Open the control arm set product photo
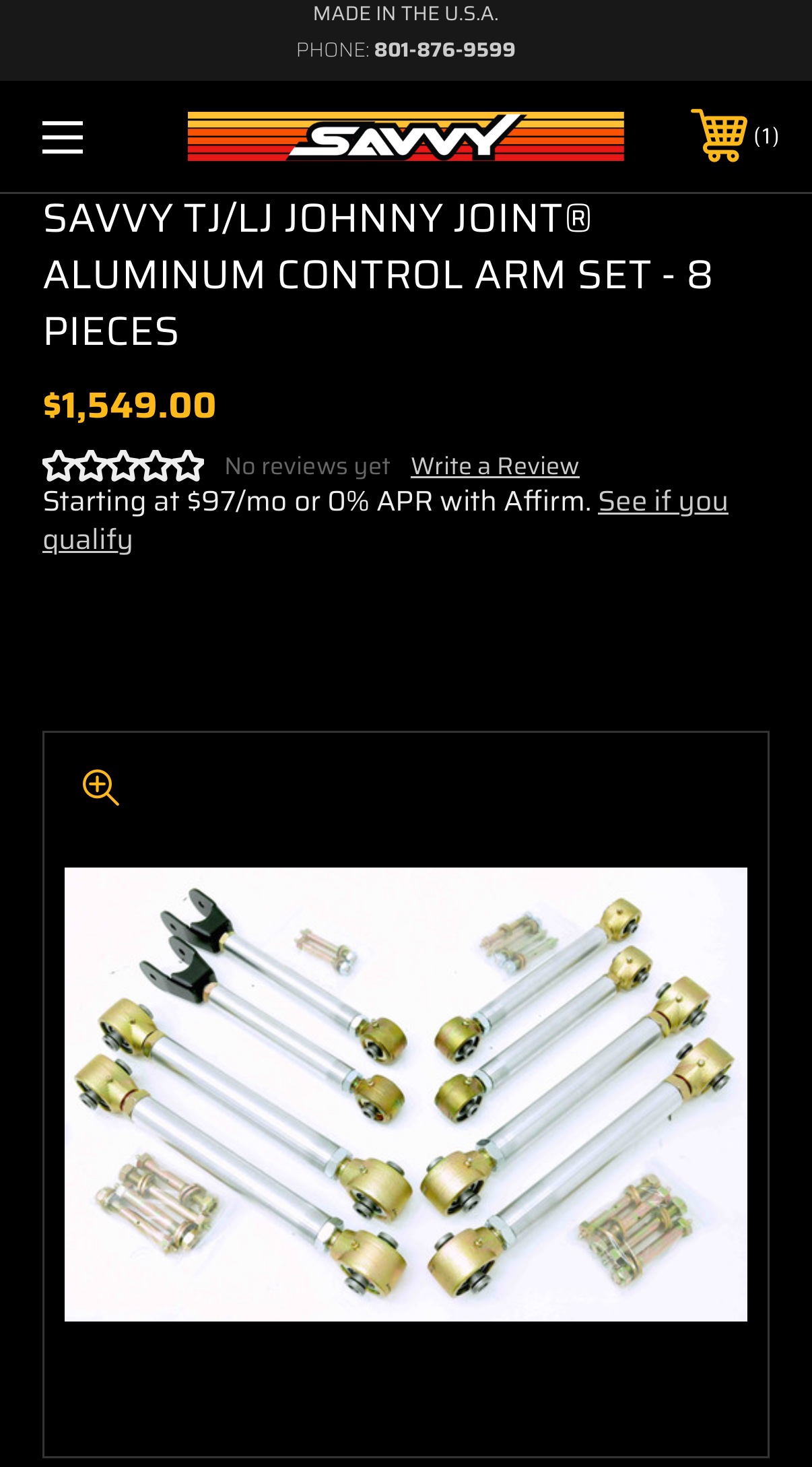This screenshot has height=1467, width=812. [405, 1094]
